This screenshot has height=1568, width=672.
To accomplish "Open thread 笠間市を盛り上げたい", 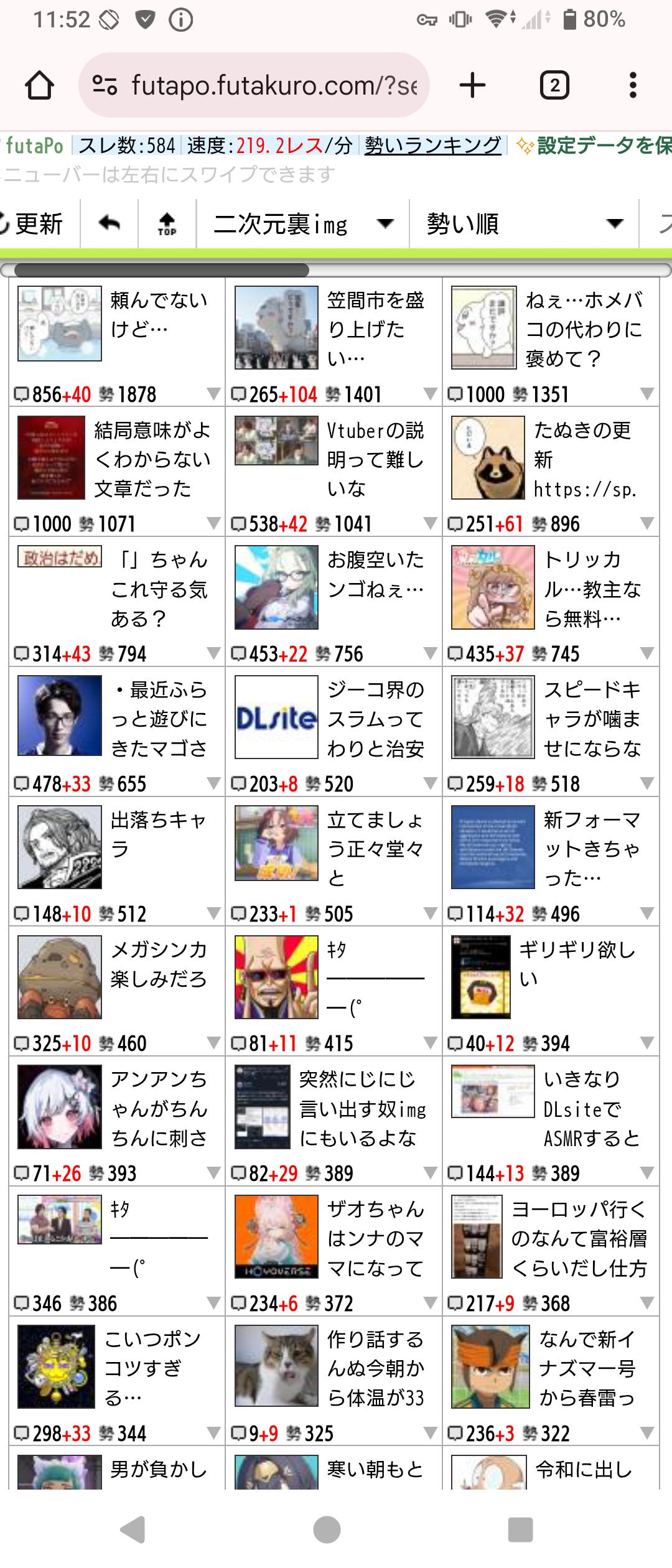I will [x=375, y=329].
